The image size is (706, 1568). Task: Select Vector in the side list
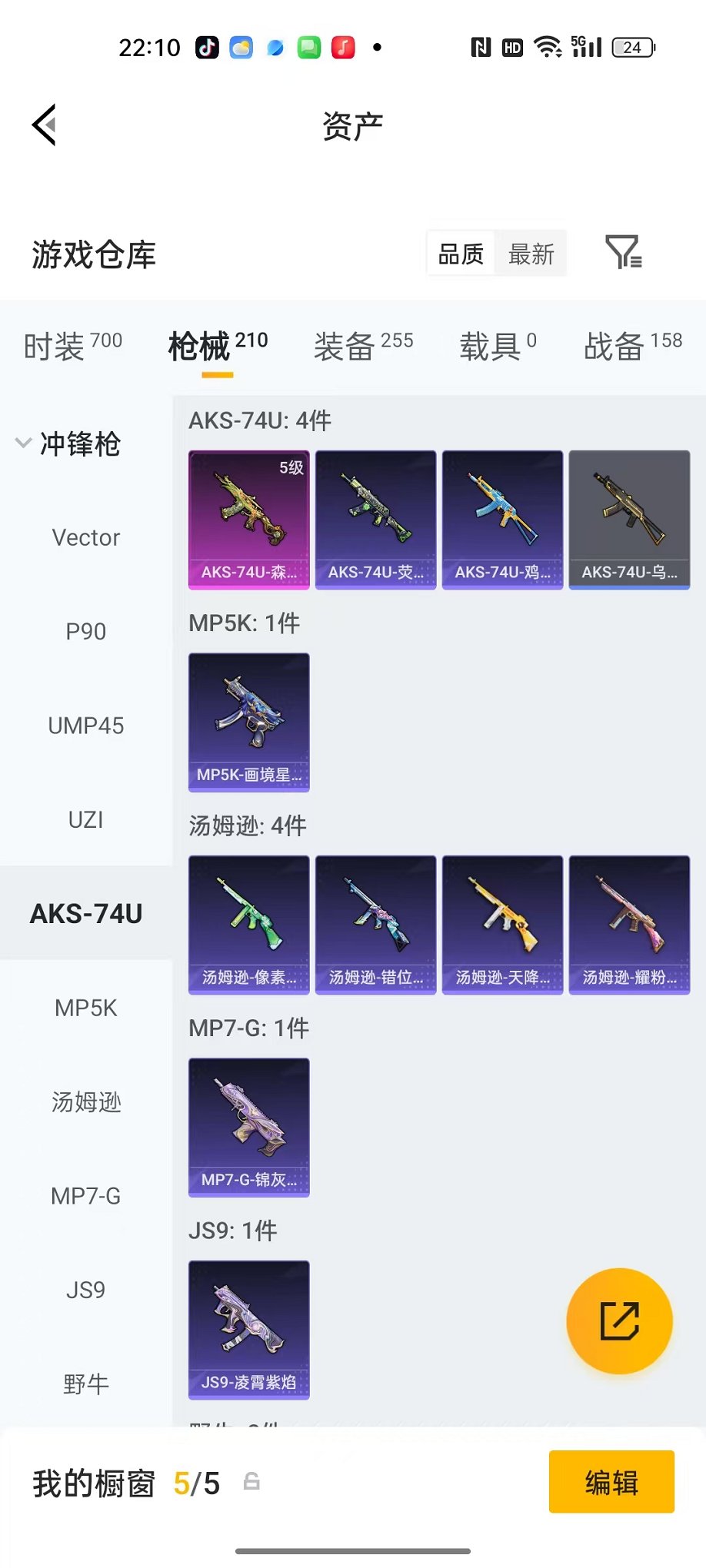coord(86,537)
